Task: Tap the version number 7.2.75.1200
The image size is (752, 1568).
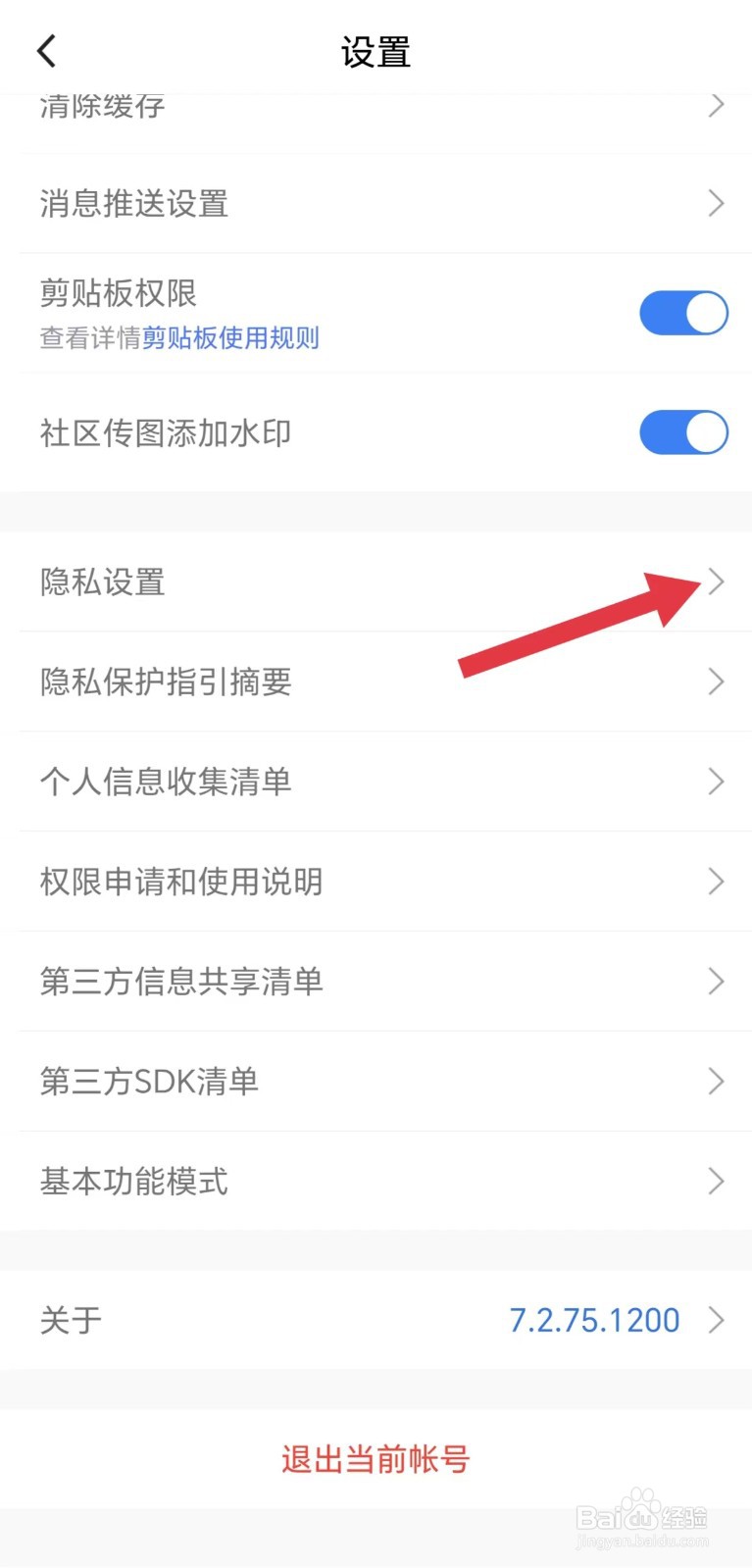Action: pos(593,1320)
